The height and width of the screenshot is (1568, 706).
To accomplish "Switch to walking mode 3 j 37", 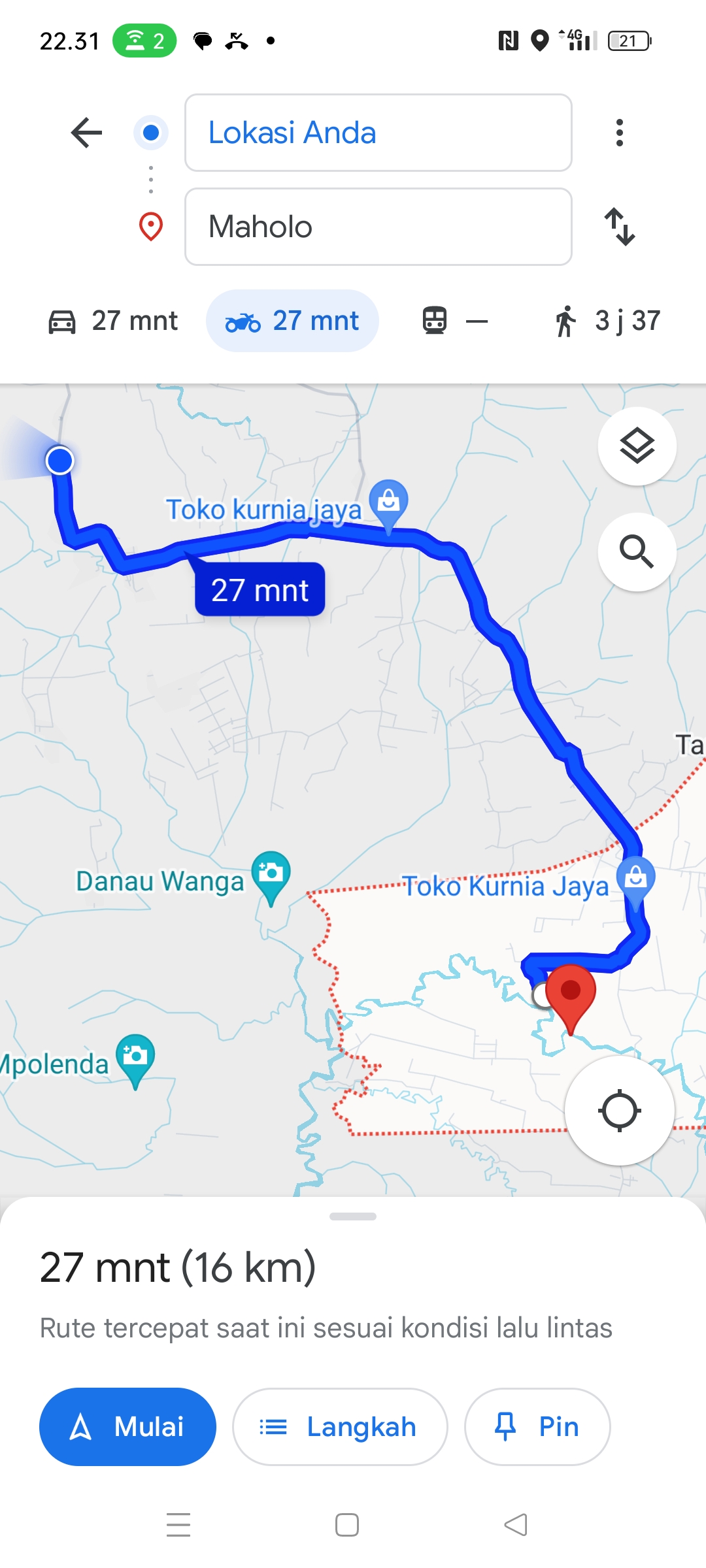I will pos(607,321).
